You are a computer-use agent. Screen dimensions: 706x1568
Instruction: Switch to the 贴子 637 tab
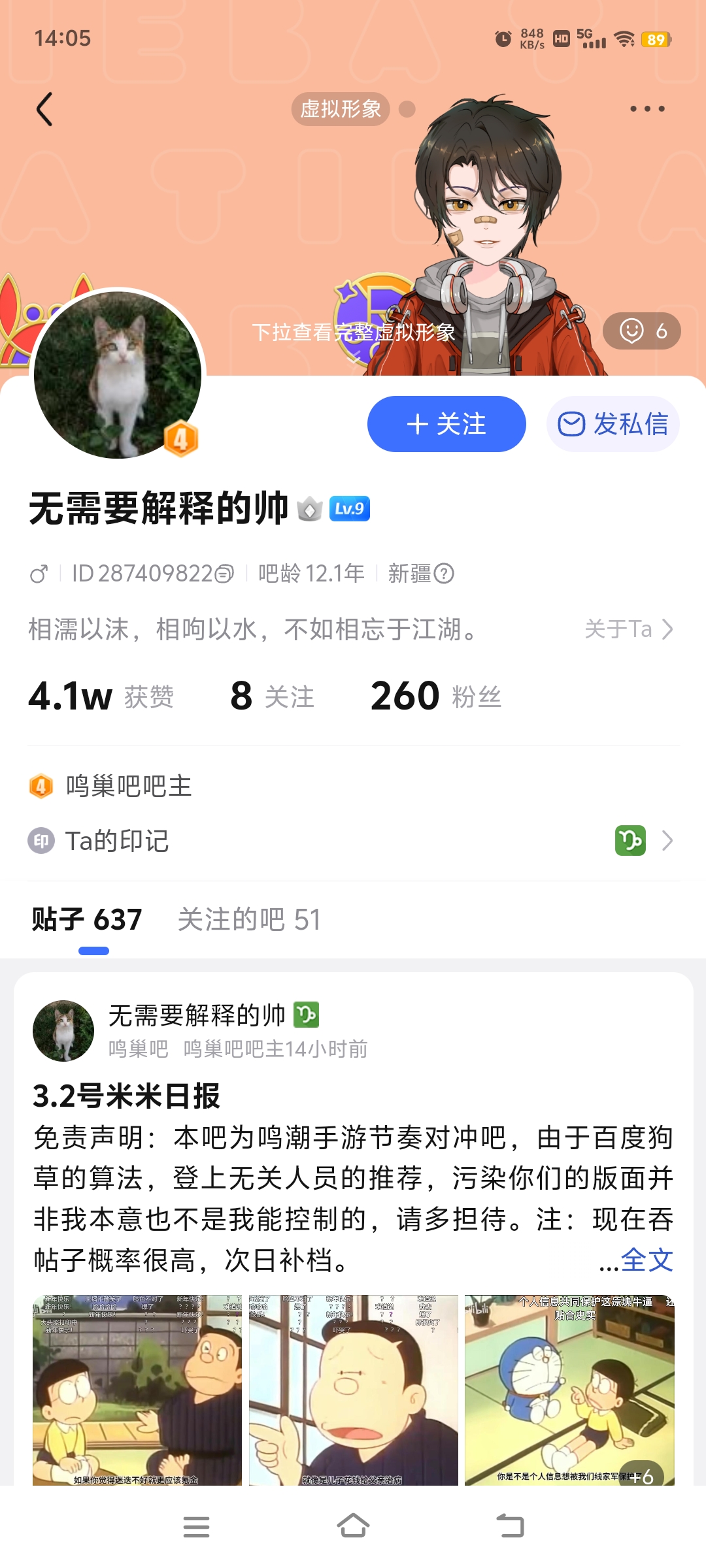pyautogui.click(x=87, y=920)
